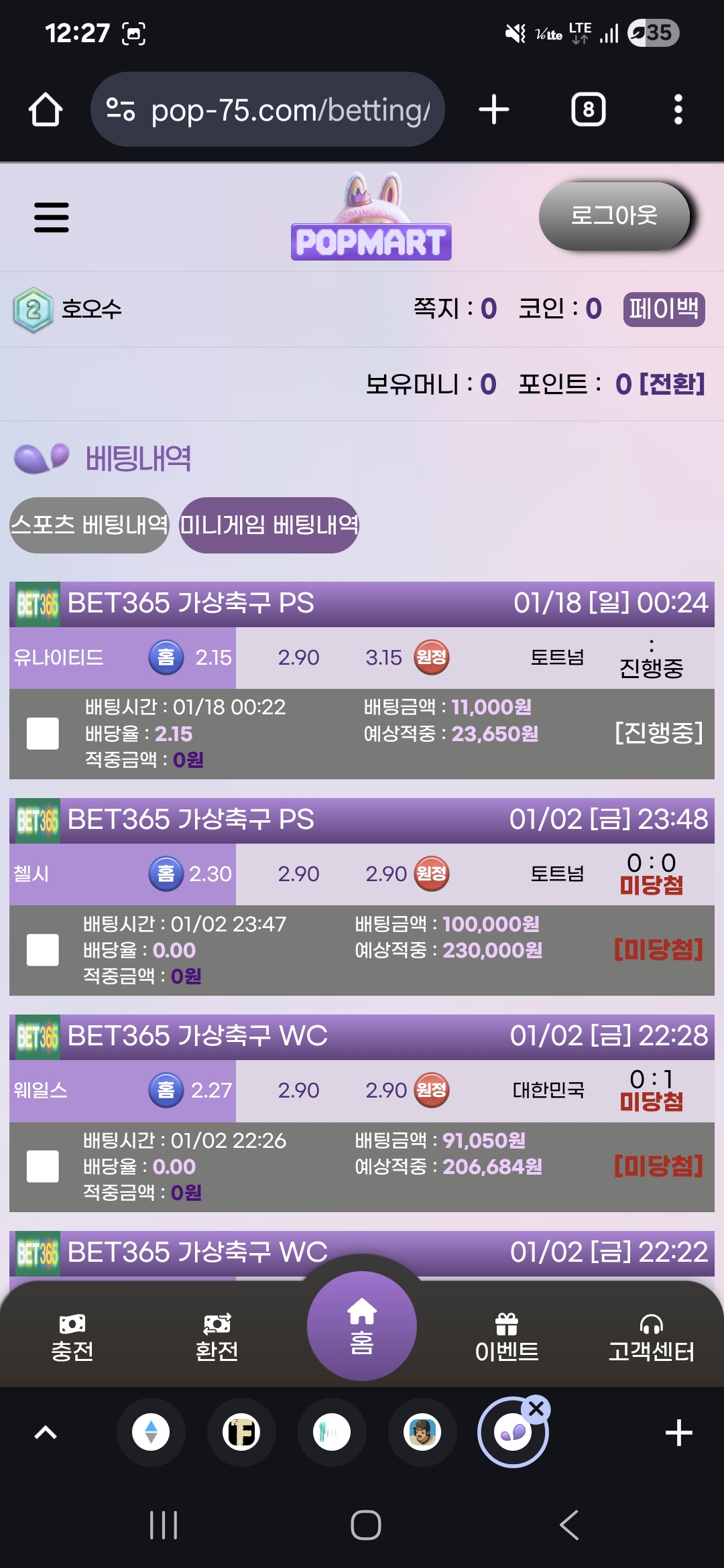
Task: Tap the [전환] points link
Action: coord(672,384)
